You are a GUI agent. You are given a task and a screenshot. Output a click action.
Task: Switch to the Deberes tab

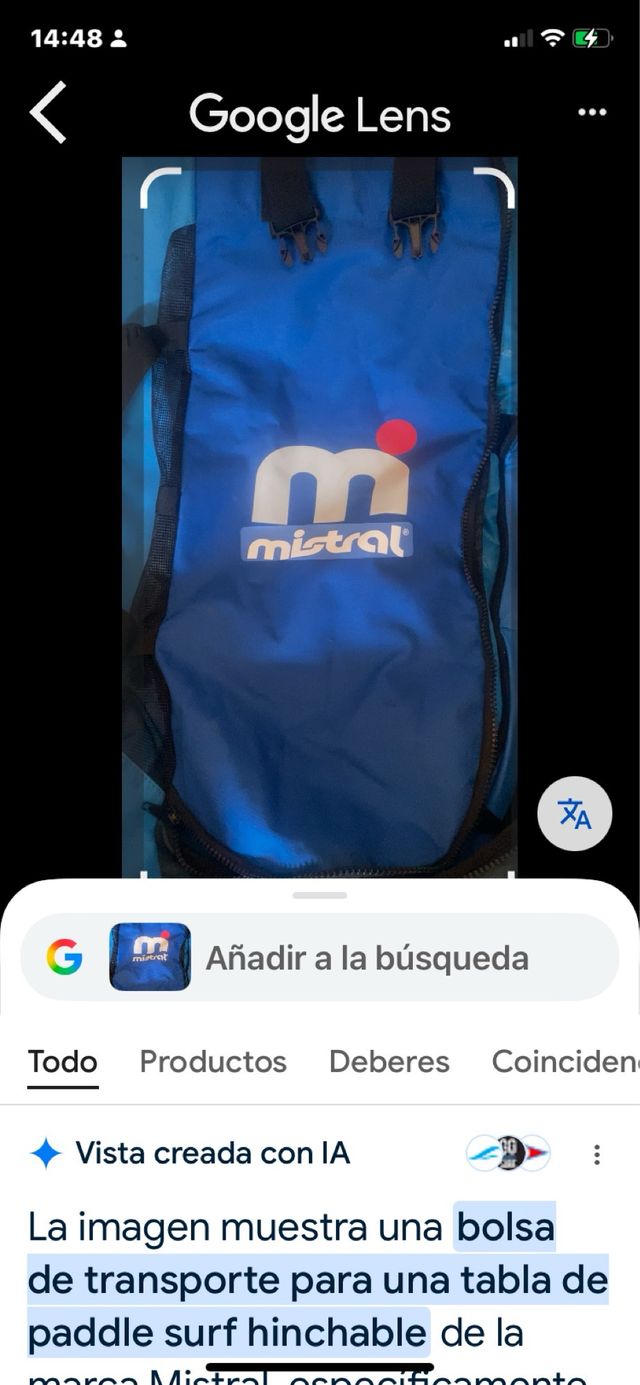click(x=389, y=1061)
